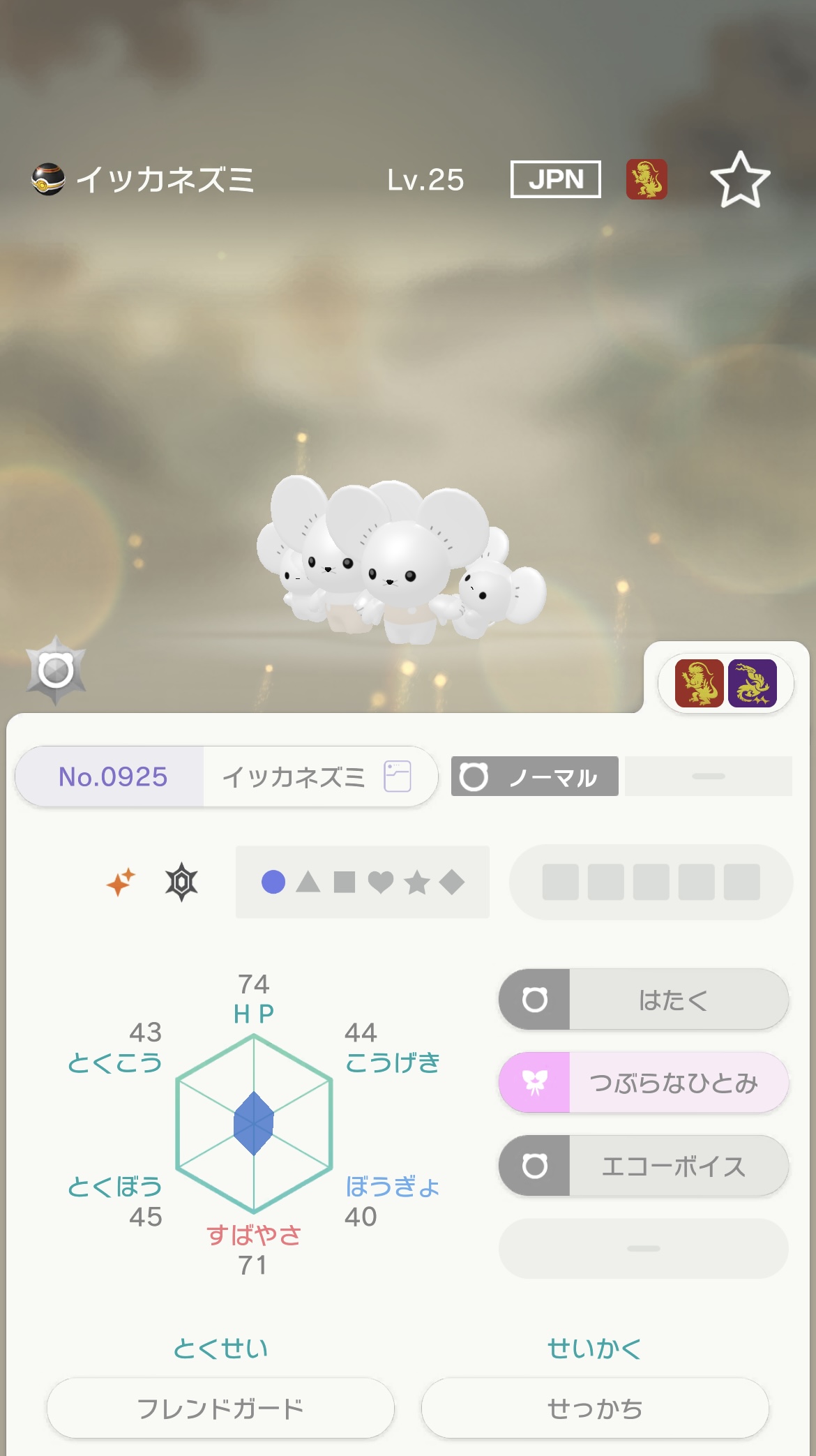Screen dimensions: 816x1456
Task: Tap the ノーマル type label
Action: pyautogui.click(x=535, y=776)
